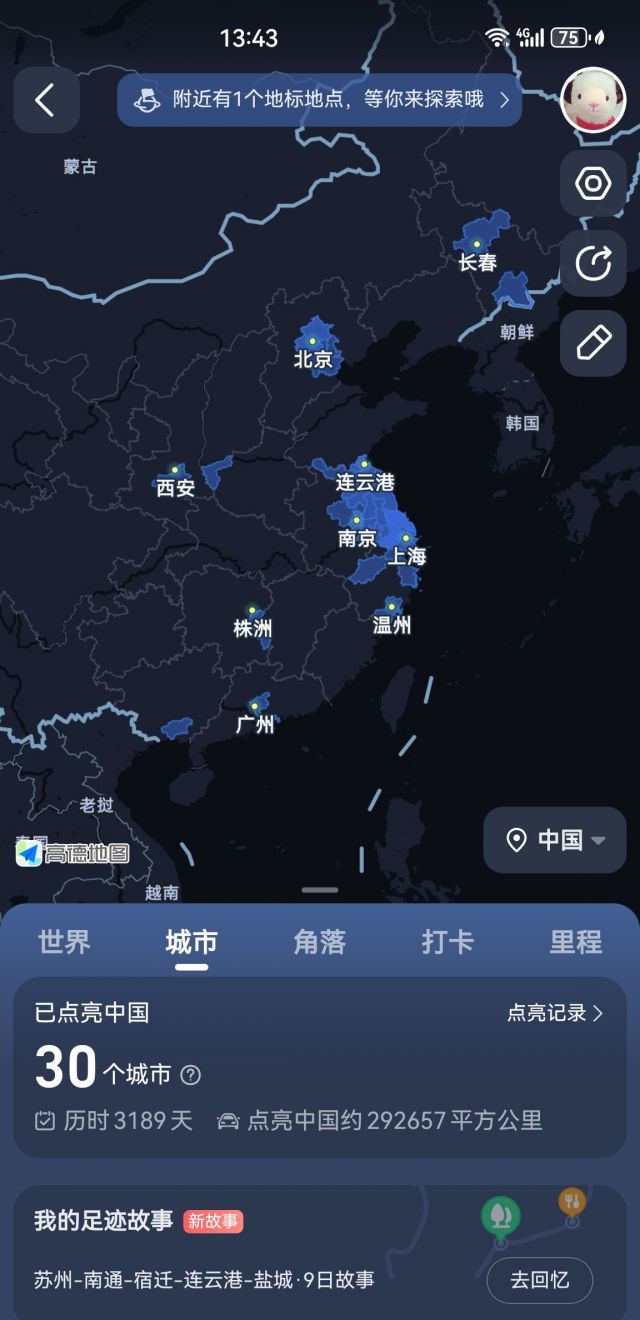The image size is (640, 1320).
Task: Select the 城市 tab
Action: (x=191, y=942)
